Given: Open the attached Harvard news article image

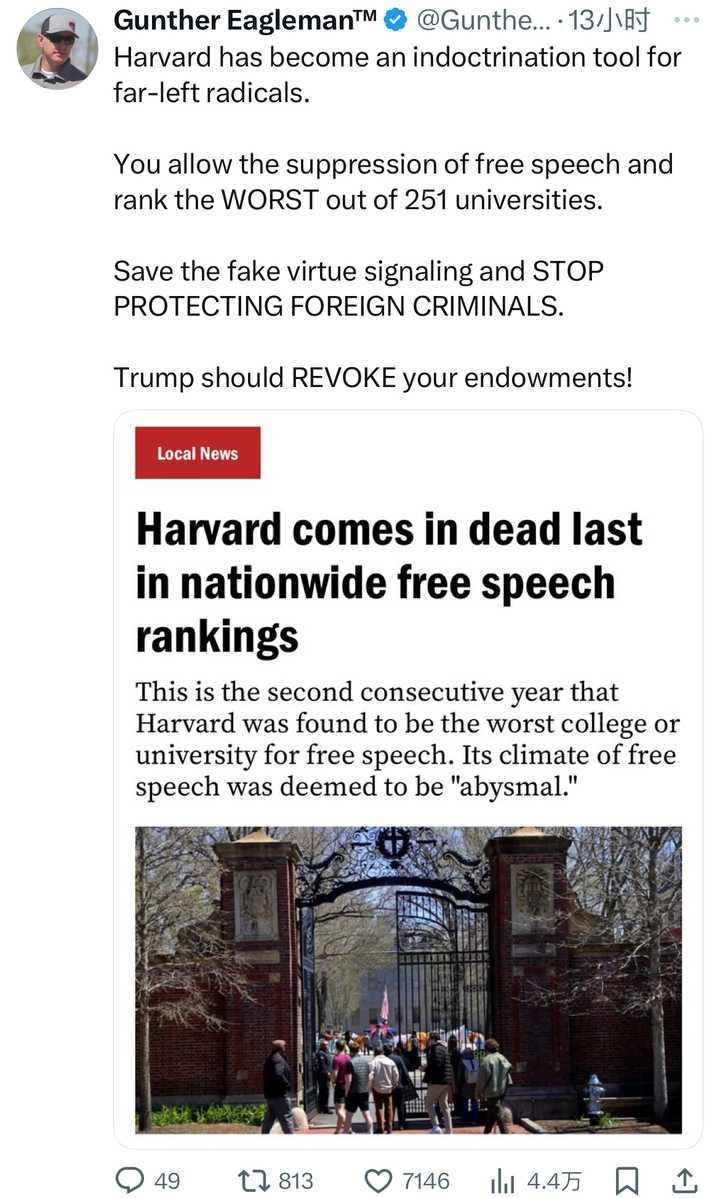Looking at the screenshot, I should tap(408, 779).
